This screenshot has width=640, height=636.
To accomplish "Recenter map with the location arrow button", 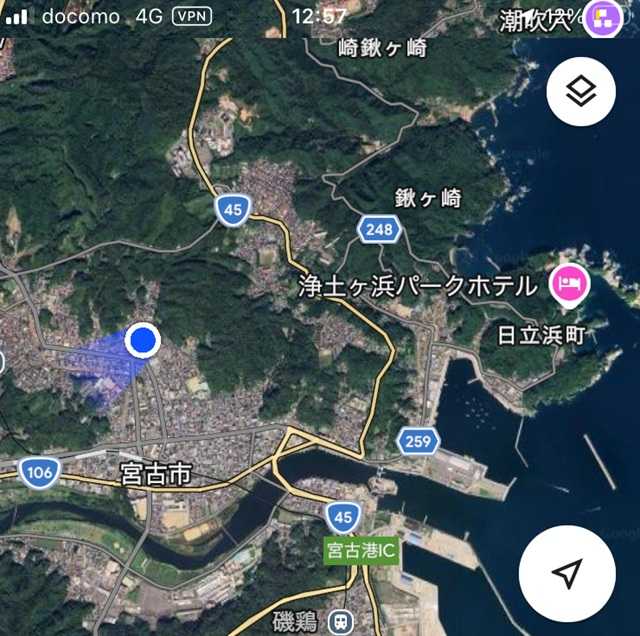I will pyautogui.click(x=567, y=574).
